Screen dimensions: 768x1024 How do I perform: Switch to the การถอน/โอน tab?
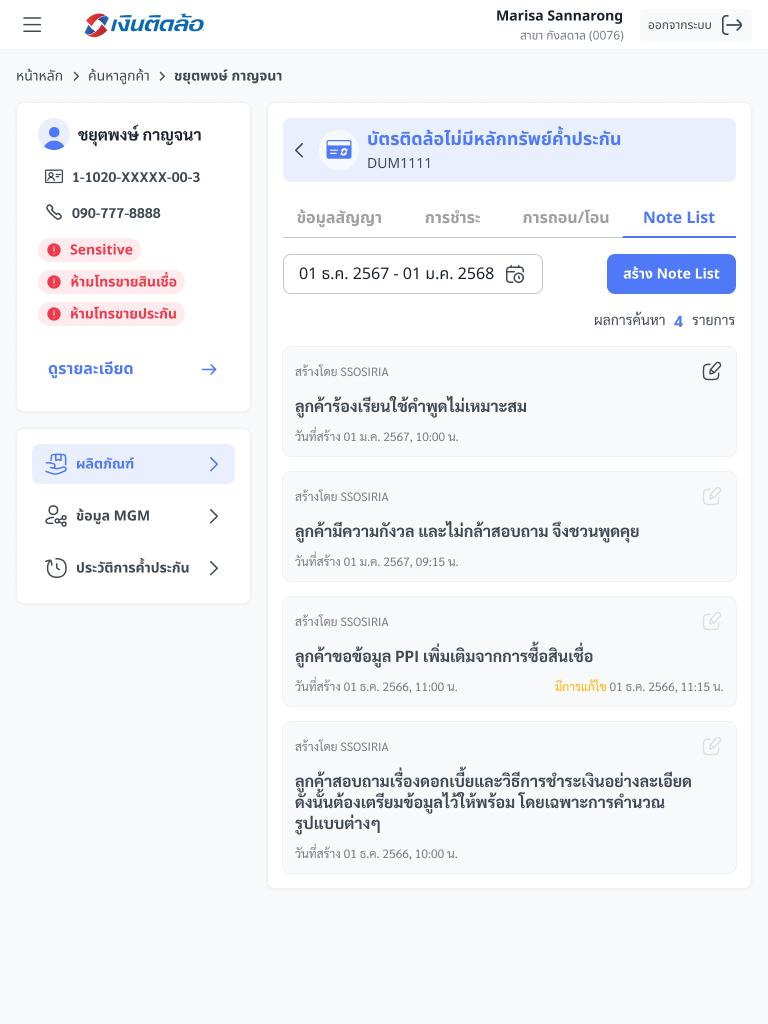click(565, 217)
